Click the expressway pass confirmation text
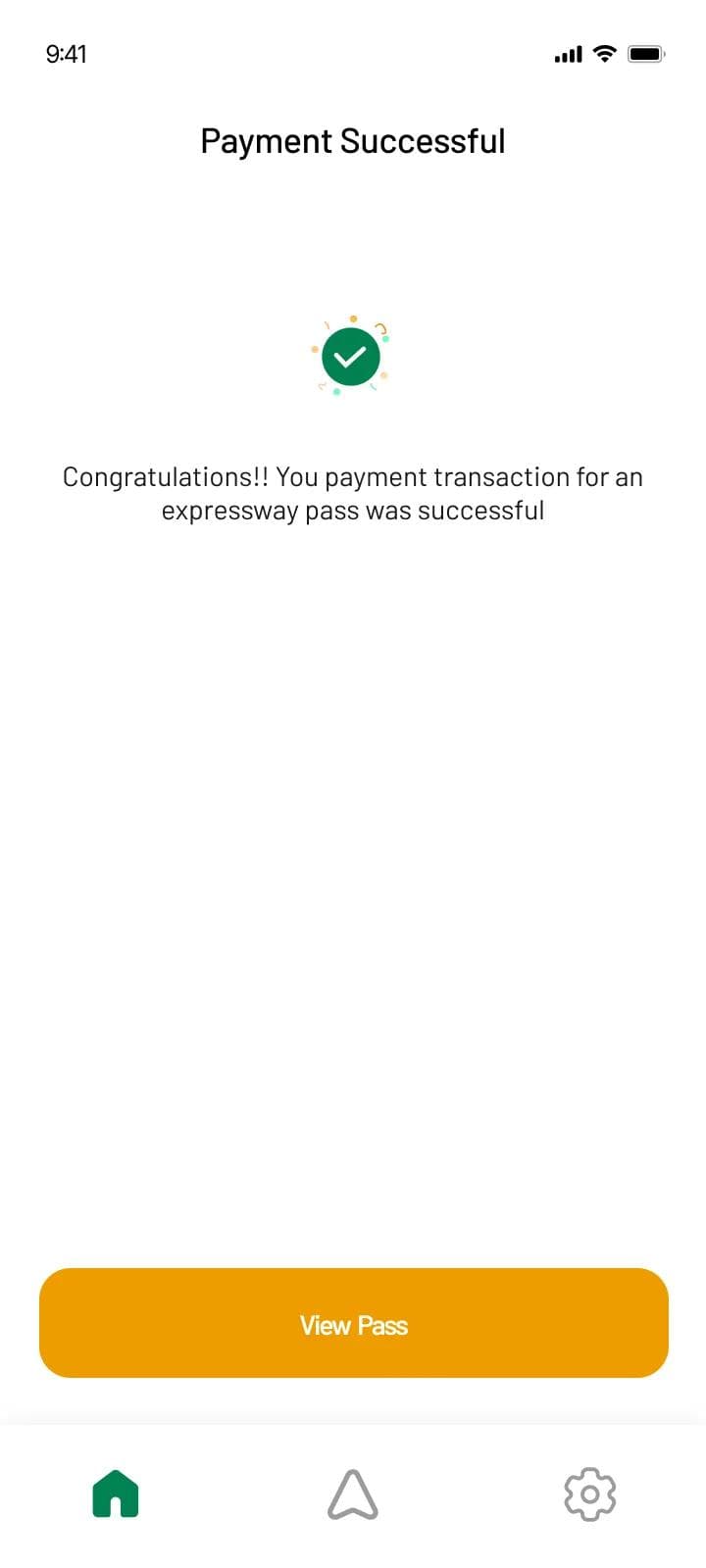The width and height of the screenshot is (706, 1568). [x=353, y=509]
